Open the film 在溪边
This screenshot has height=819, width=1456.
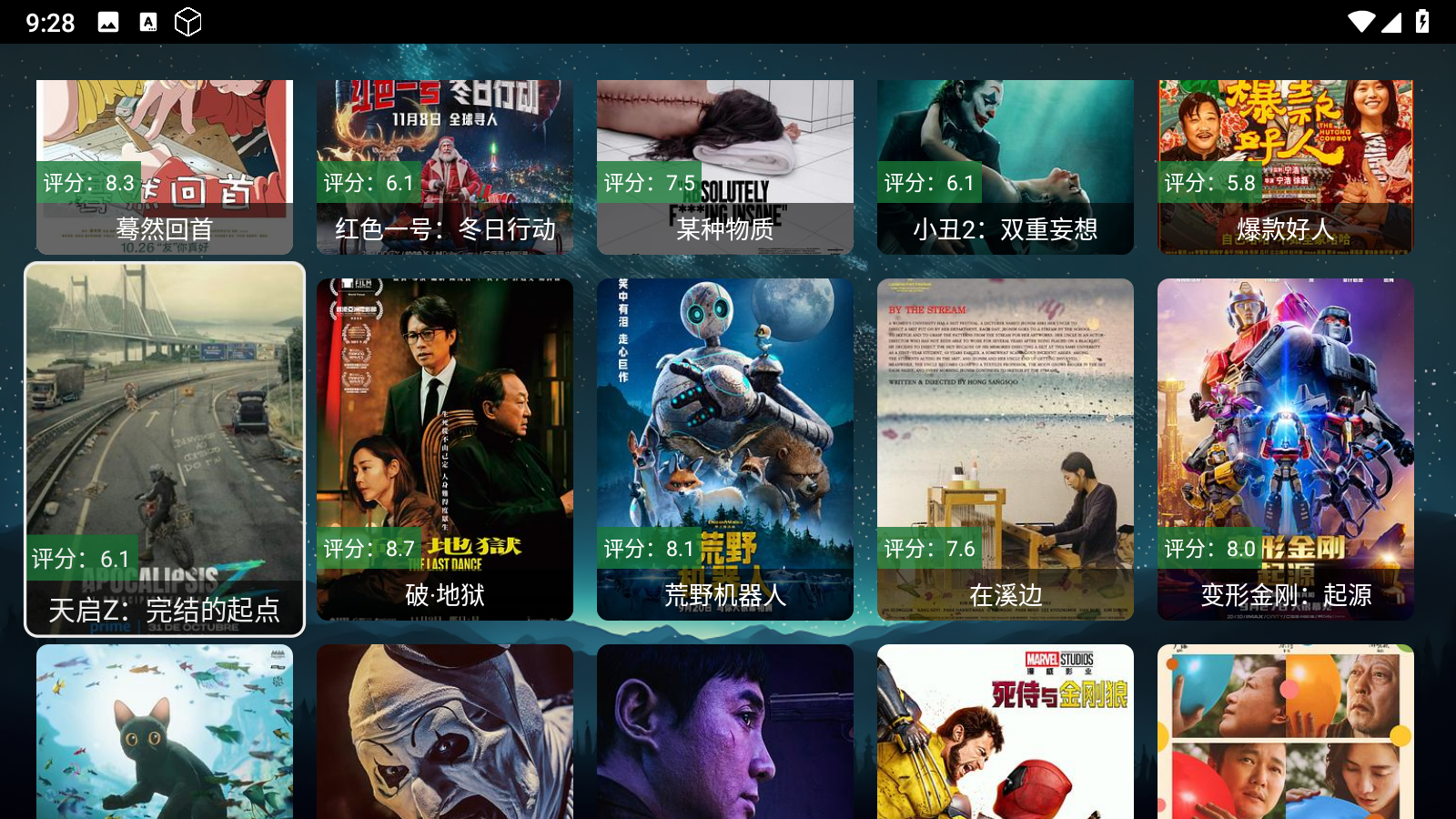(1006, 449)
